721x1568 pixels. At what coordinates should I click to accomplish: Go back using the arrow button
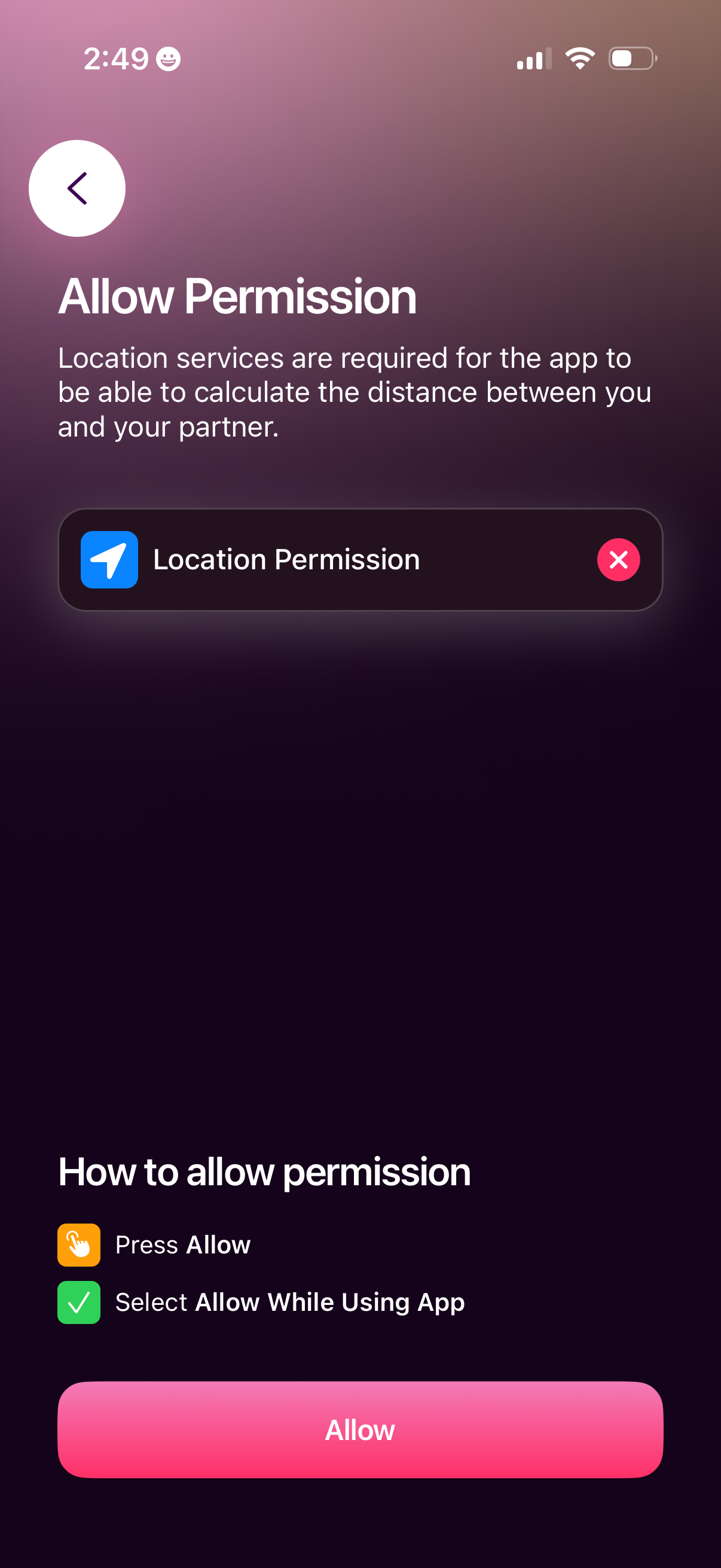(77, 188)
